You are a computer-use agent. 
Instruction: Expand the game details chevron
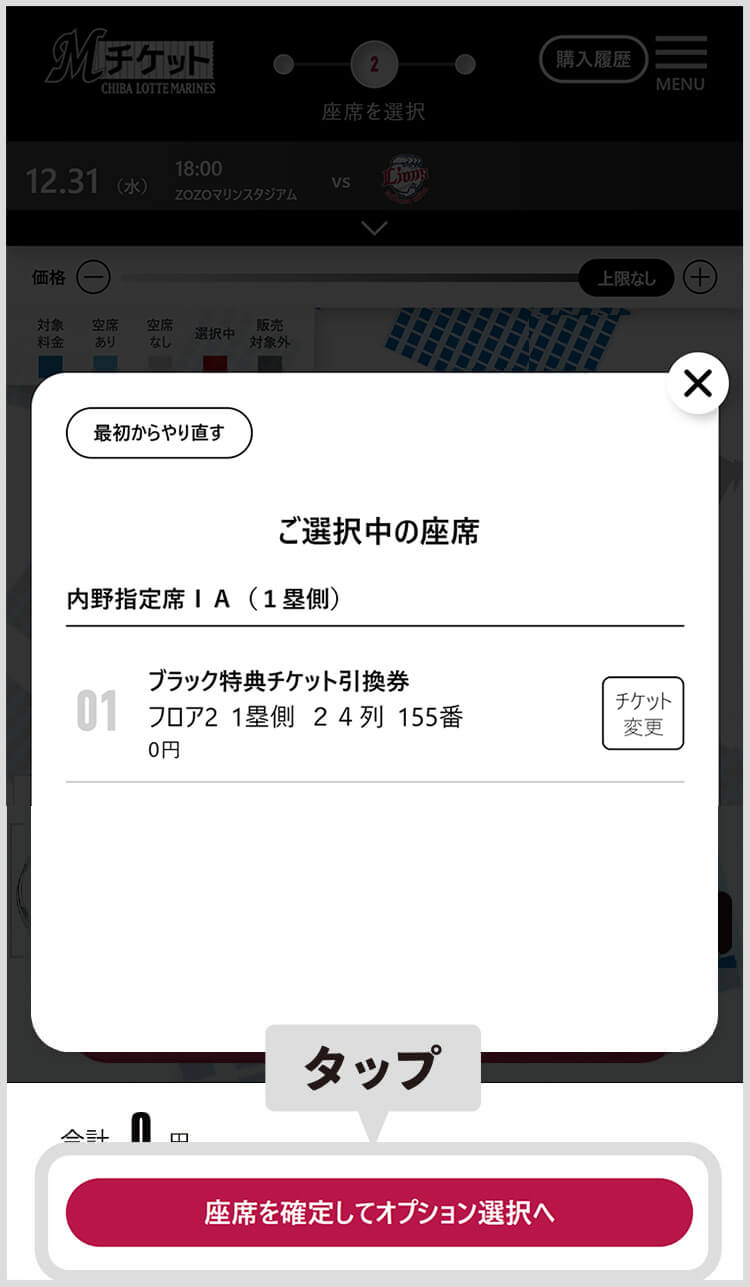[x=374, y=229]
